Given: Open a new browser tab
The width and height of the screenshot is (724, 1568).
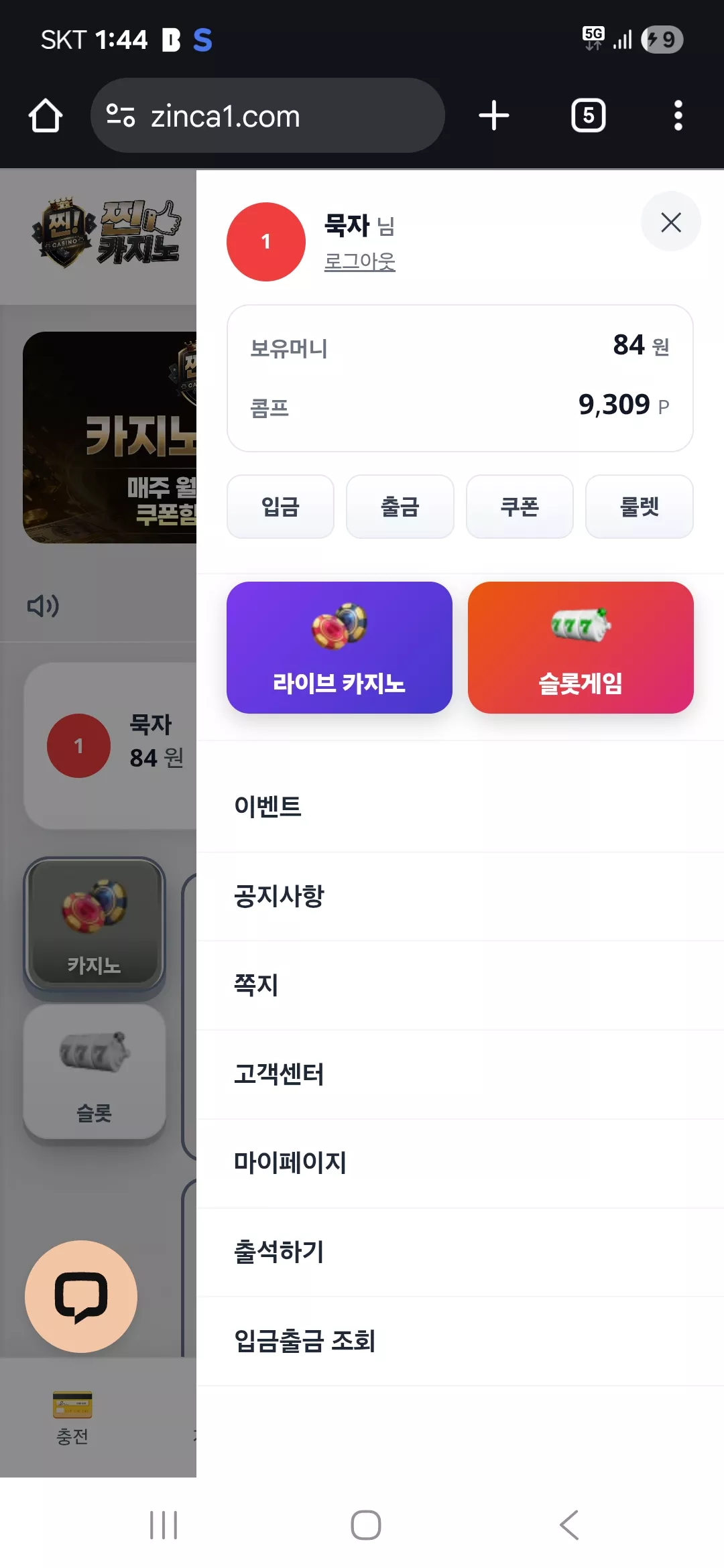Looking at the screenshot, I should coord(494,115).
